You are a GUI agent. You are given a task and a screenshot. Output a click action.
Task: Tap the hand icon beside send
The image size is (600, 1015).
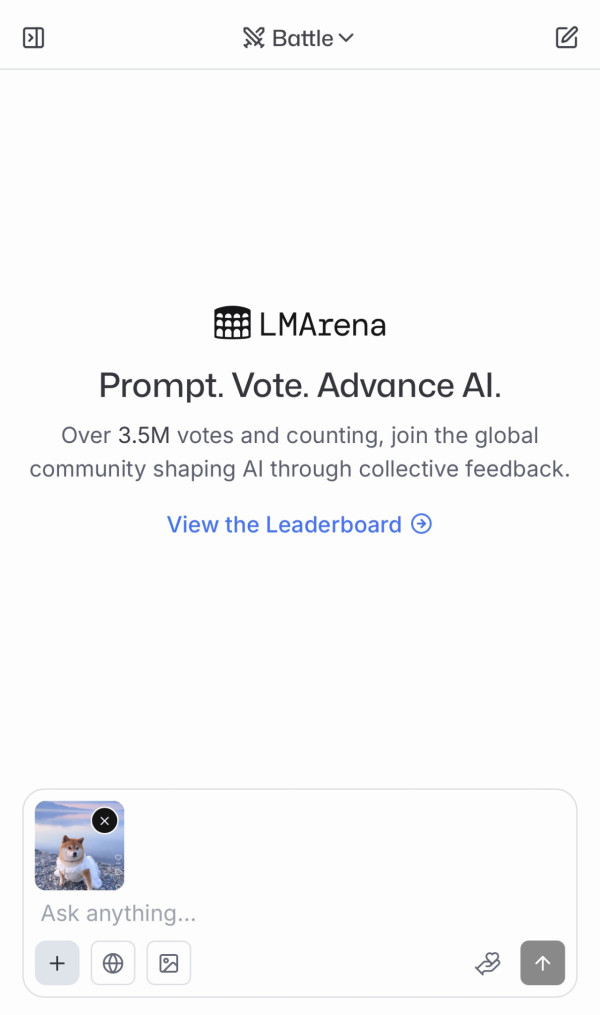tap(487, 963)
